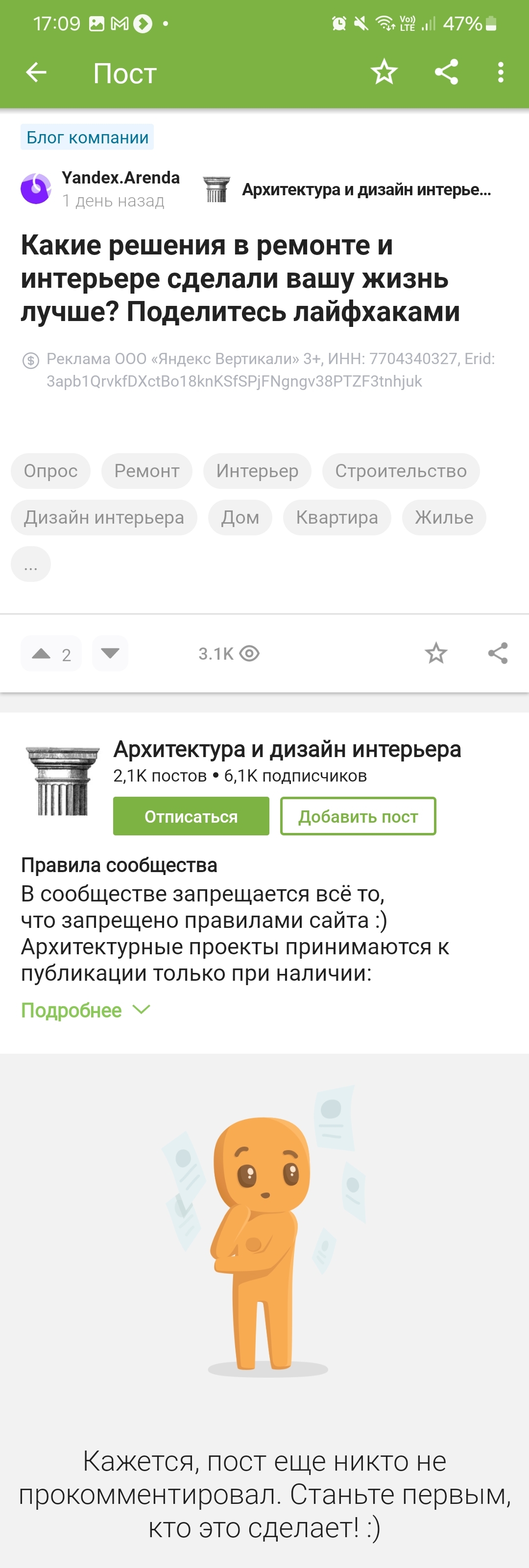Share the post from the top bar
The height and width of the screenshot is (1568, 529).
[446, 72]
